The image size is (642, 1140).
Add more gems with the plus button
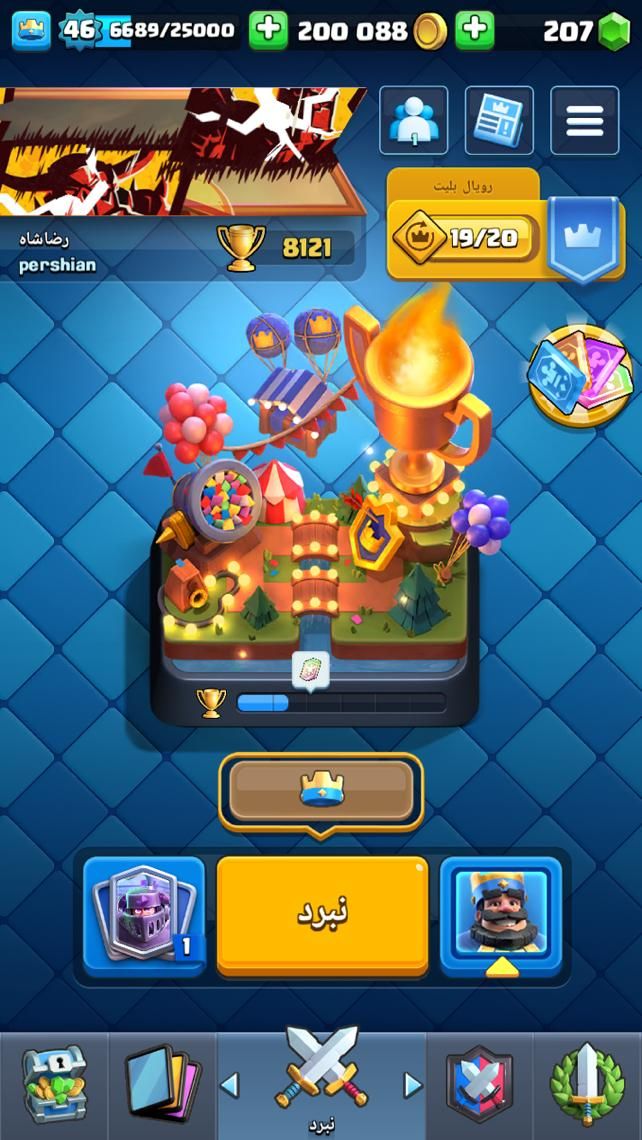pos(474,30)
